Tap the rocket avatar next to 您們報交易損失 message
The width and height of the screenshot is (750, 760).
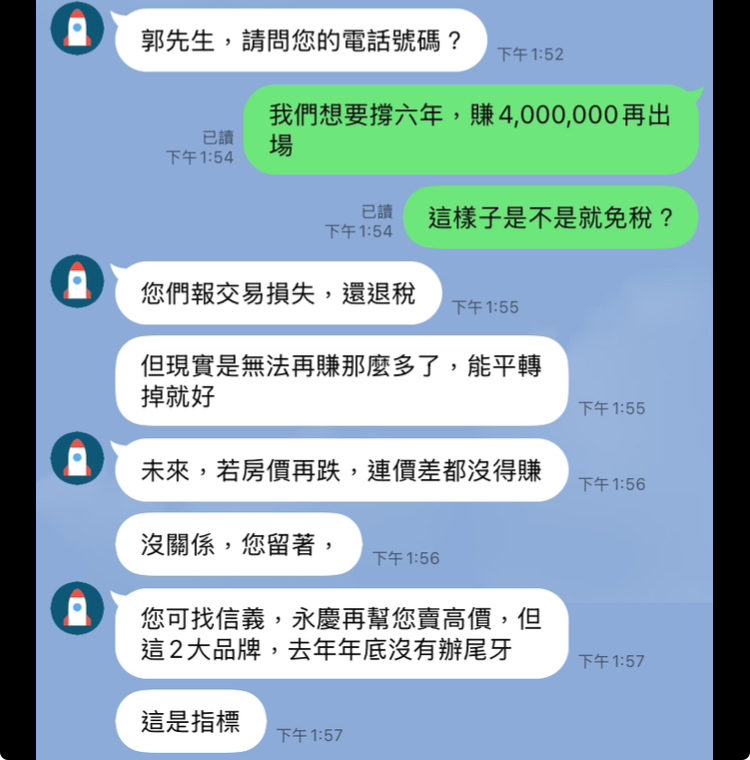[77, 281]
